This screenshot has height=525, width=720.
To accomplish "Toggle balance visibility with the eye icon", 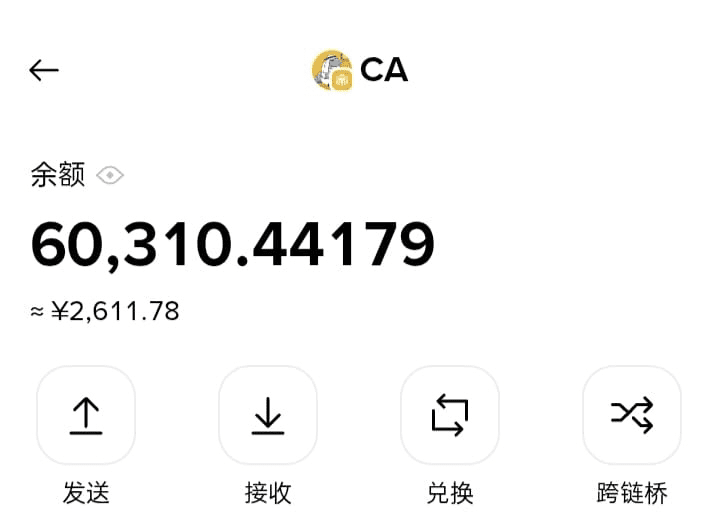I will click(x=110, y=176).
